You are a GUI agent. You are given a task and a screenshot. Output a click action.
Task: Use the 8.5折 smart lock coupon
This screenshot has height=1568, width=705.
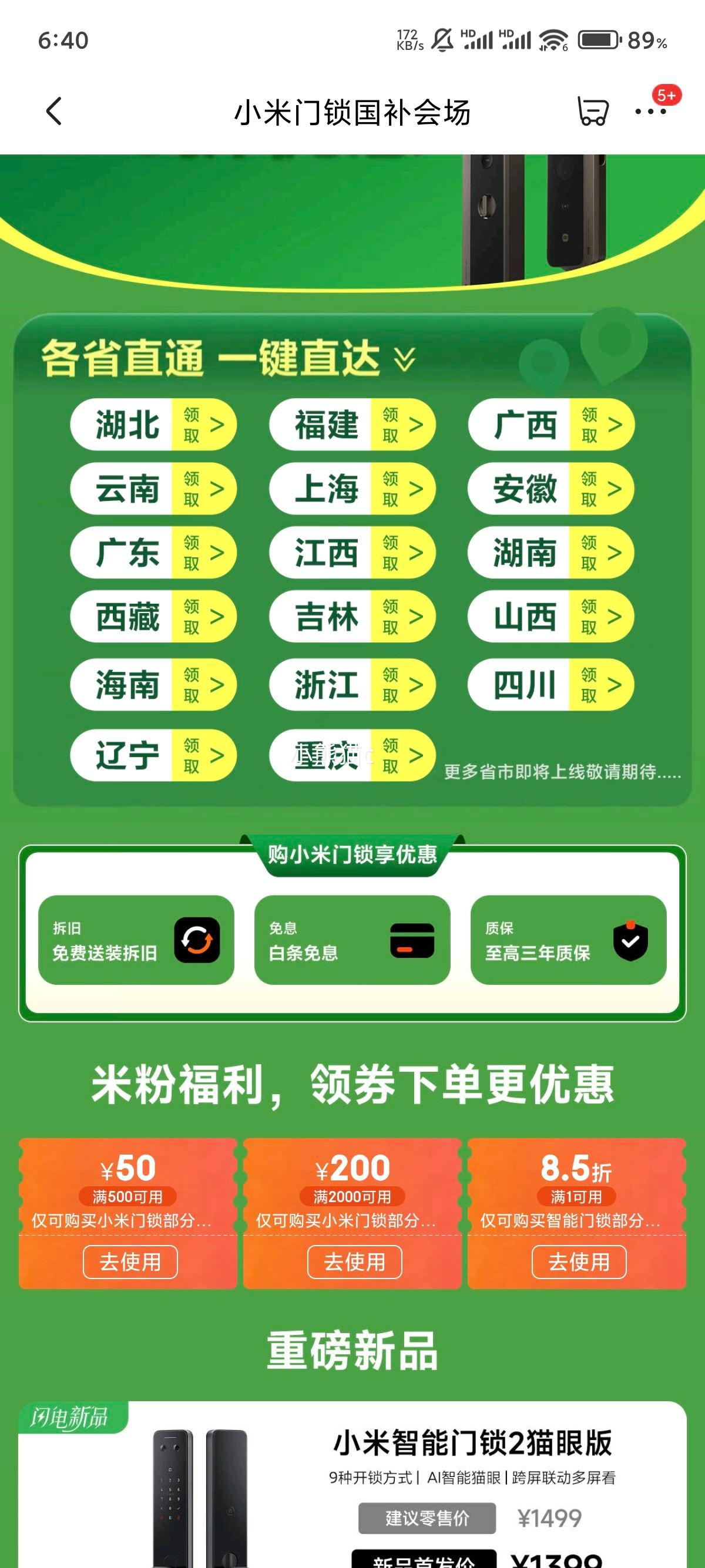point(578,1262)
